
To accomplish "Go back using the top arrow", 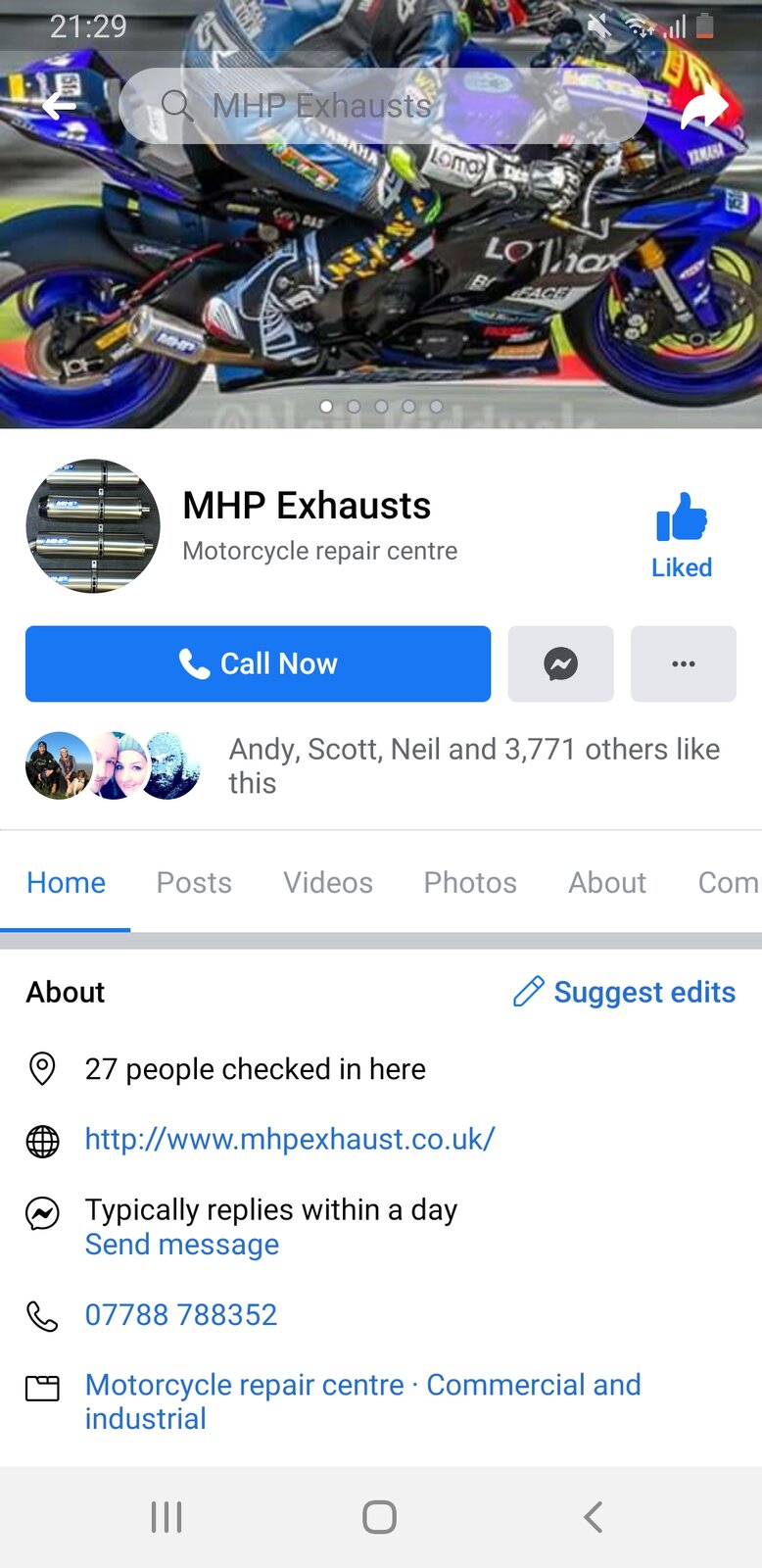I will (x=59, y=106).
